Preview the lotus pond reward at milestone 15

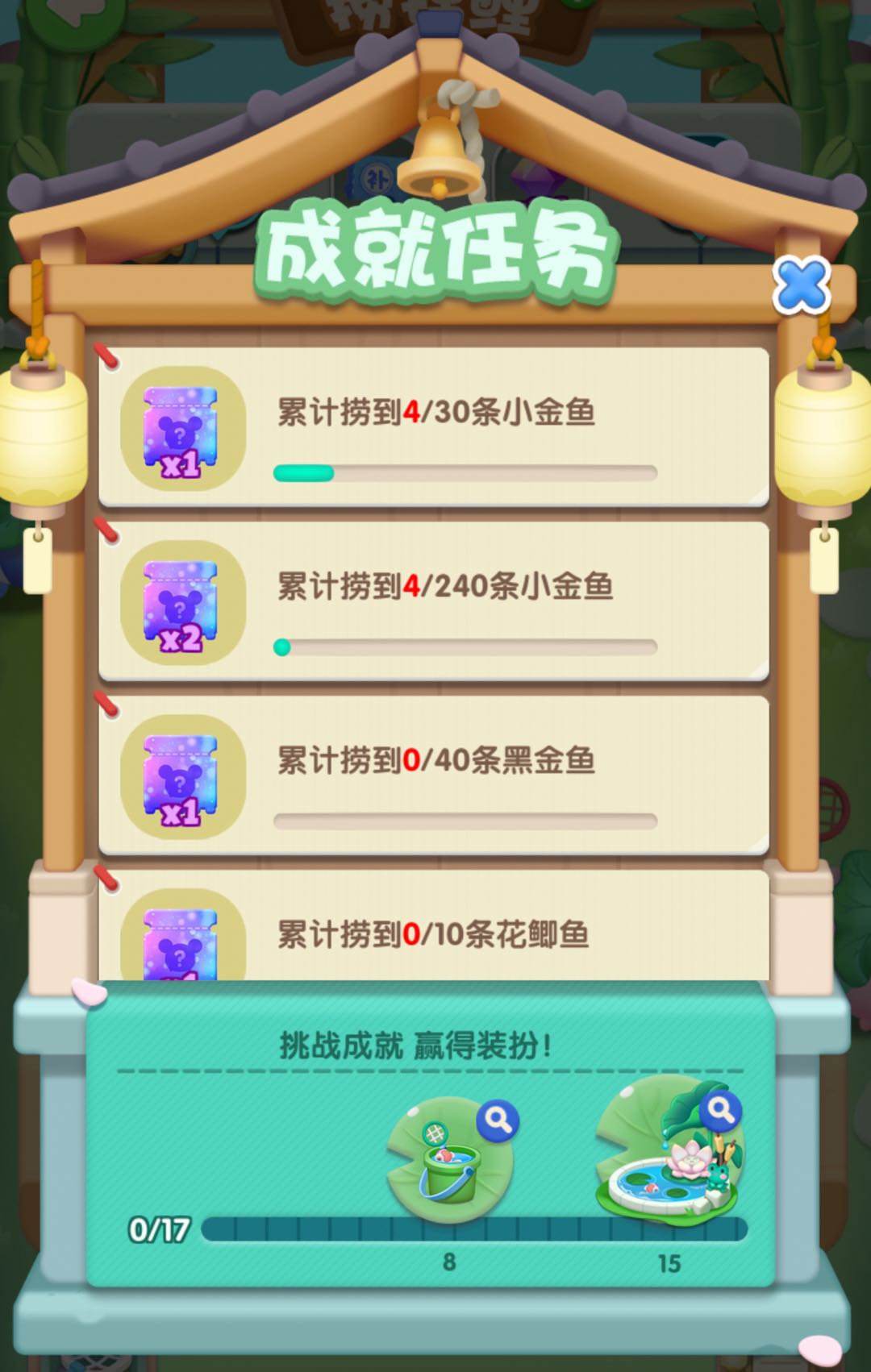tap(720, 1111)
